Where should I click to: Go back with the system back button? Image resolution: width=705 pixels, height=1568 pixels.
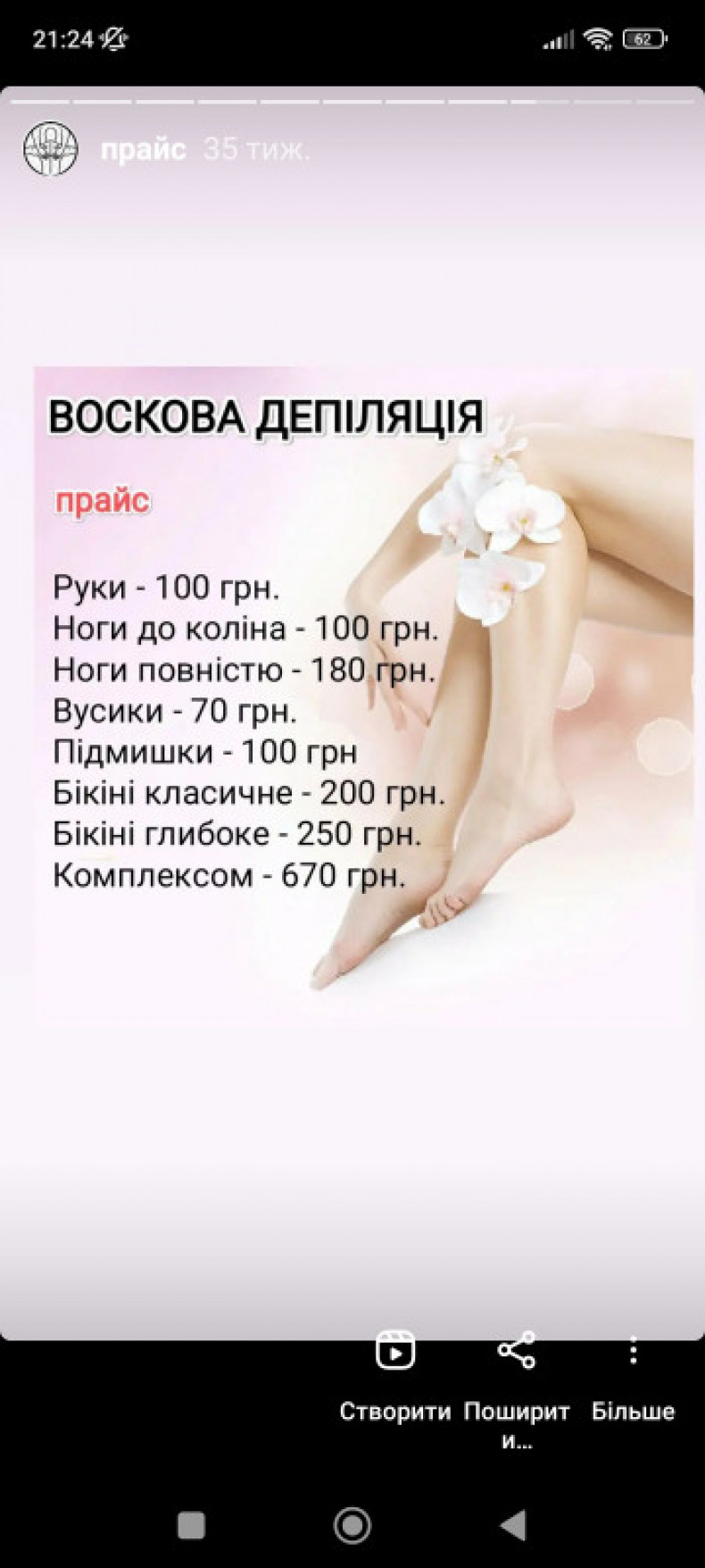coord(513,1526)
